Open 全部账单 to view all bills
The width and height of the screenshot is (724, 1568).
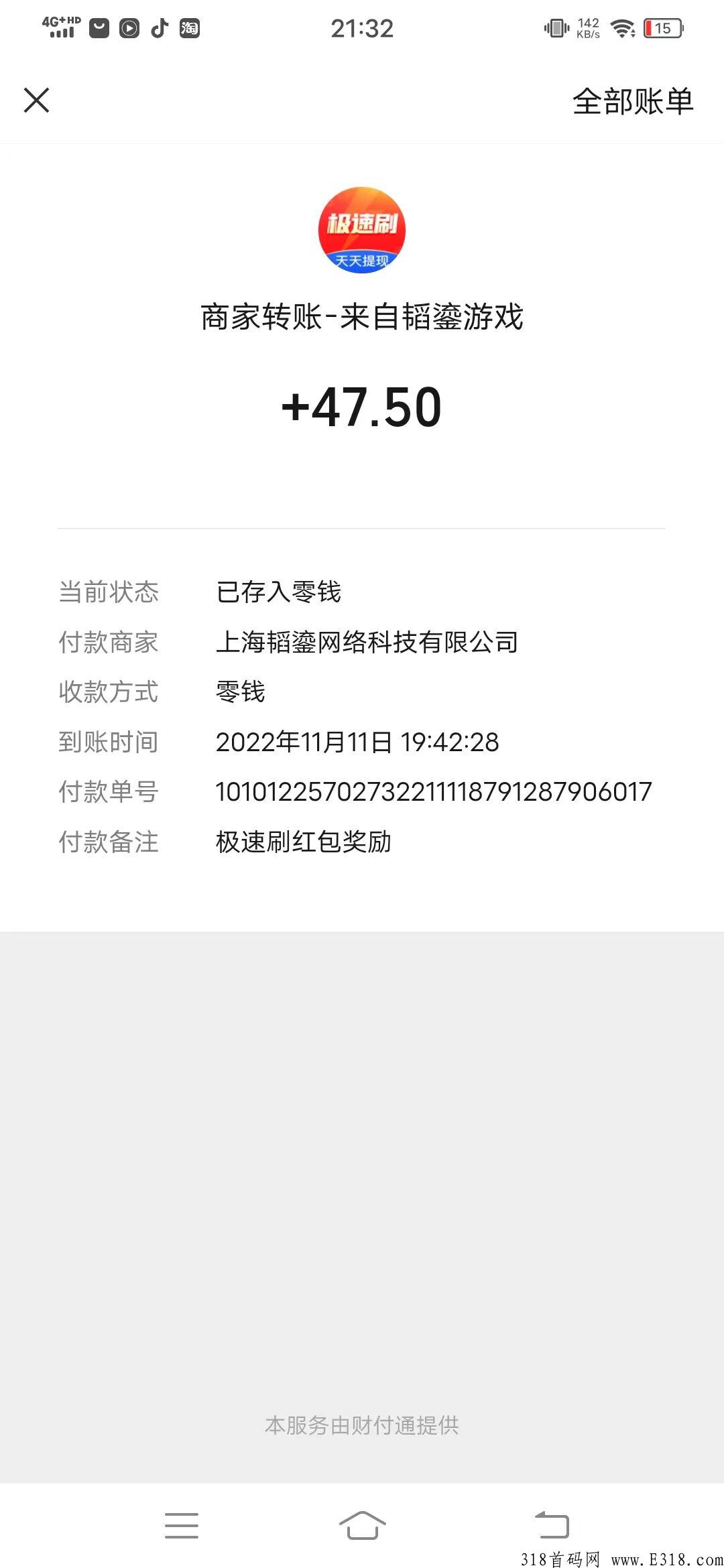(x=632, y=102)
